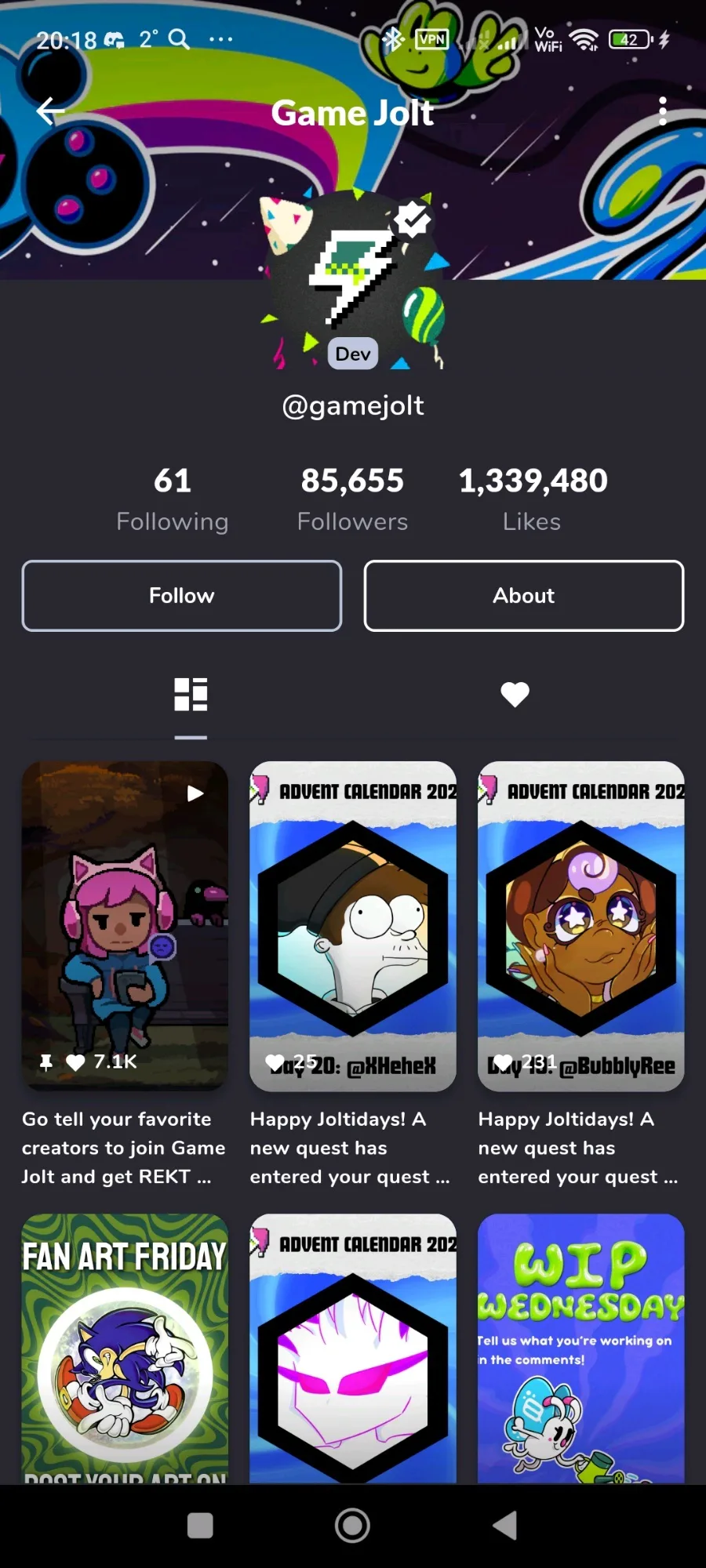Go back using the arrow icon
The width and height of the screenshot is (706, 1568).
[50, 111]
